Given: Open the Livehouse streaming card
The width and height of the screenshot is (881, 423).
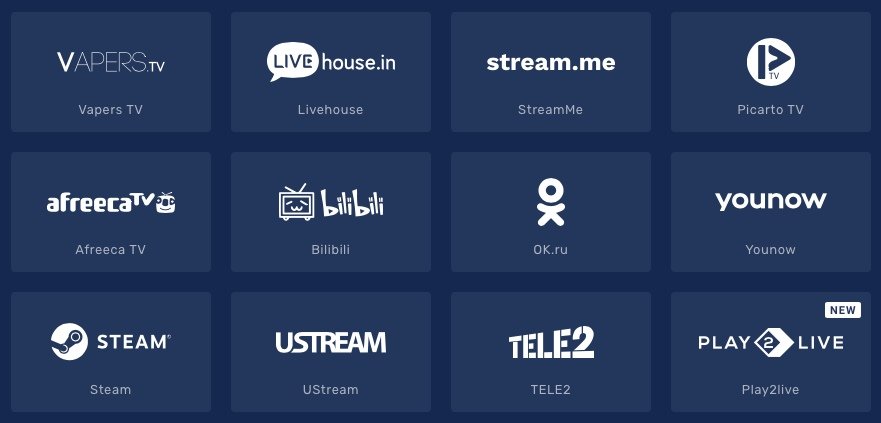Looking at the screenshot, I should click(x=331, y=72).
